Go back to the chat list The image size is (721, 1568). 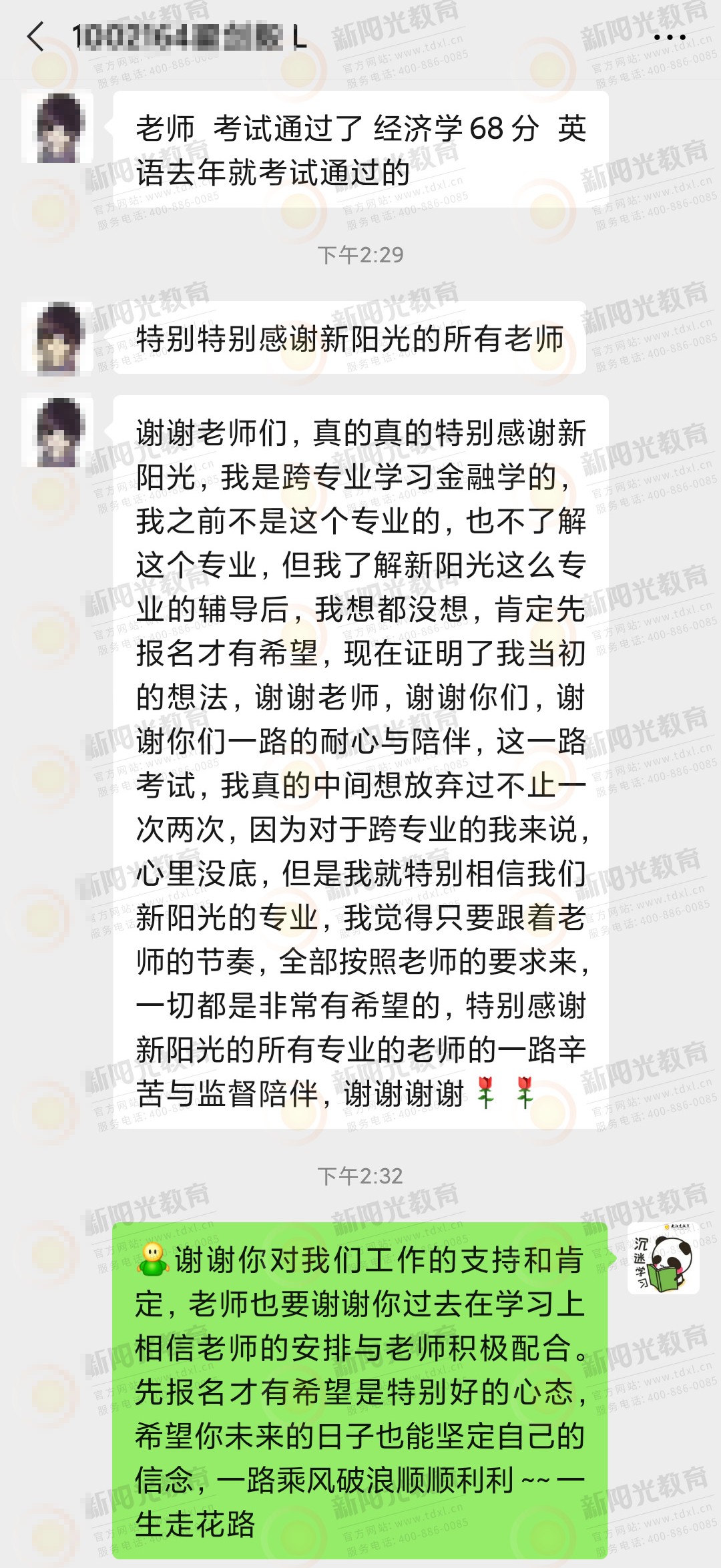pyautogui.click(x=35, y=37)
